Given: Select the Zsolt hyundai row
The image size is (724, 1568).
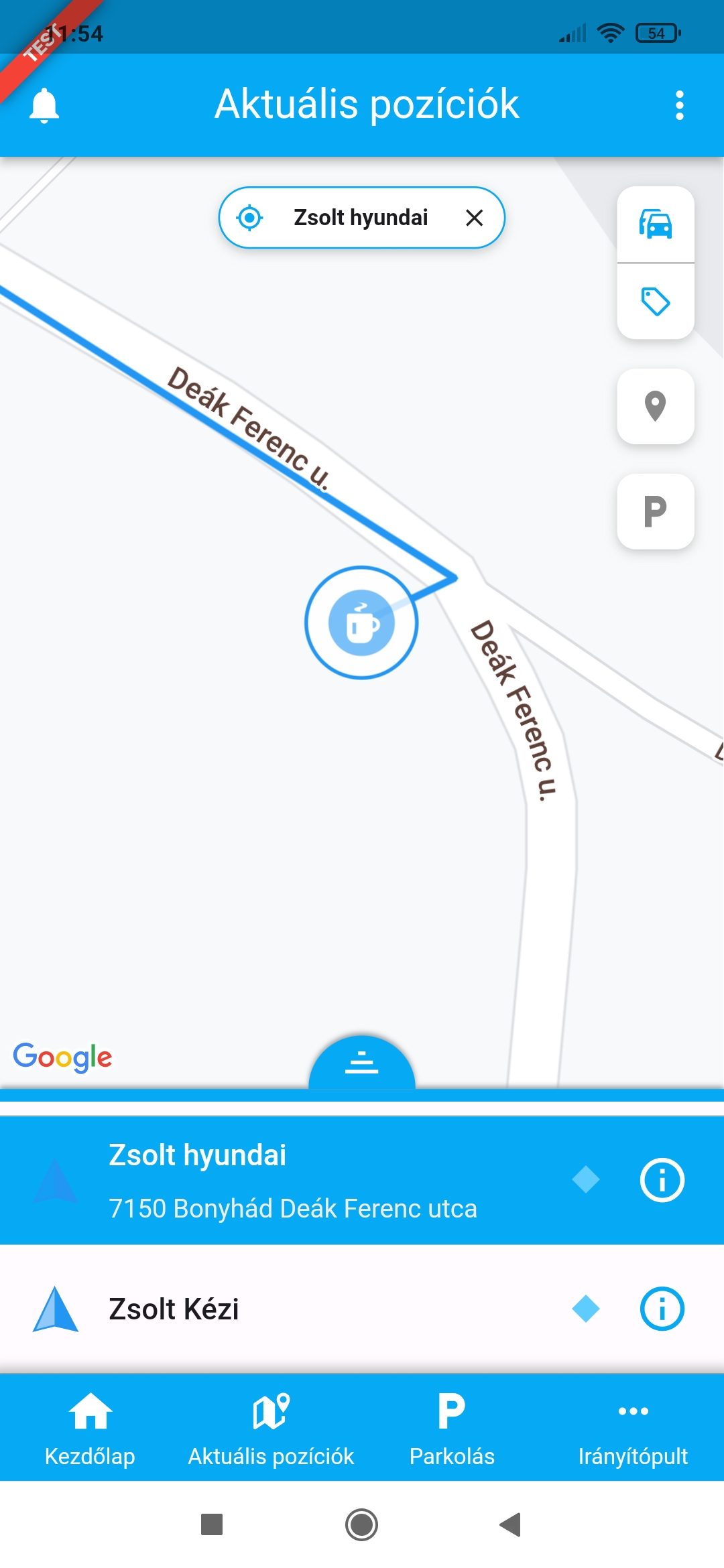Looking at the screenshot, I should click(x=293, y=1180).
